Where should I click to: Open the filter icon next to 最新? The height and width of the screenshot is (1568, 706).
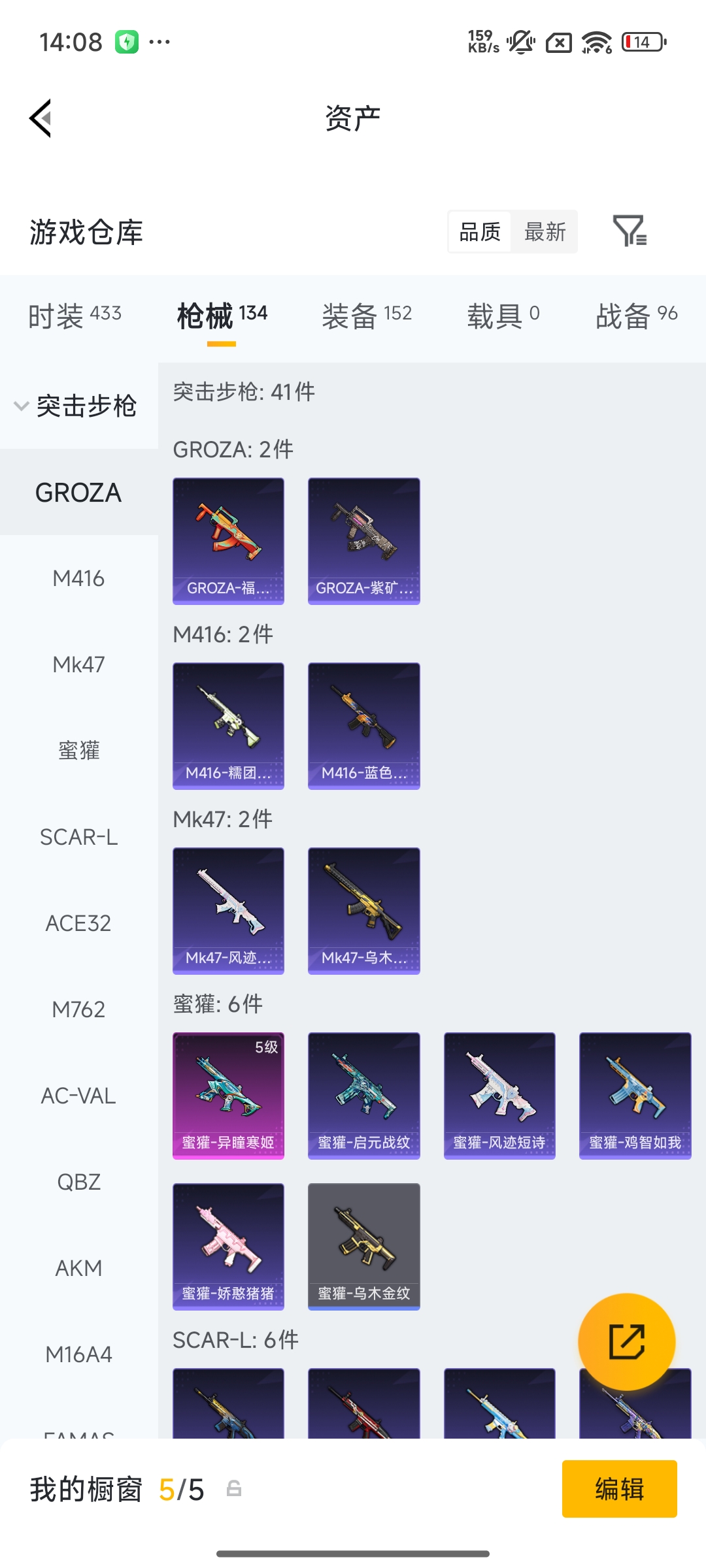(x=630, y=231)
